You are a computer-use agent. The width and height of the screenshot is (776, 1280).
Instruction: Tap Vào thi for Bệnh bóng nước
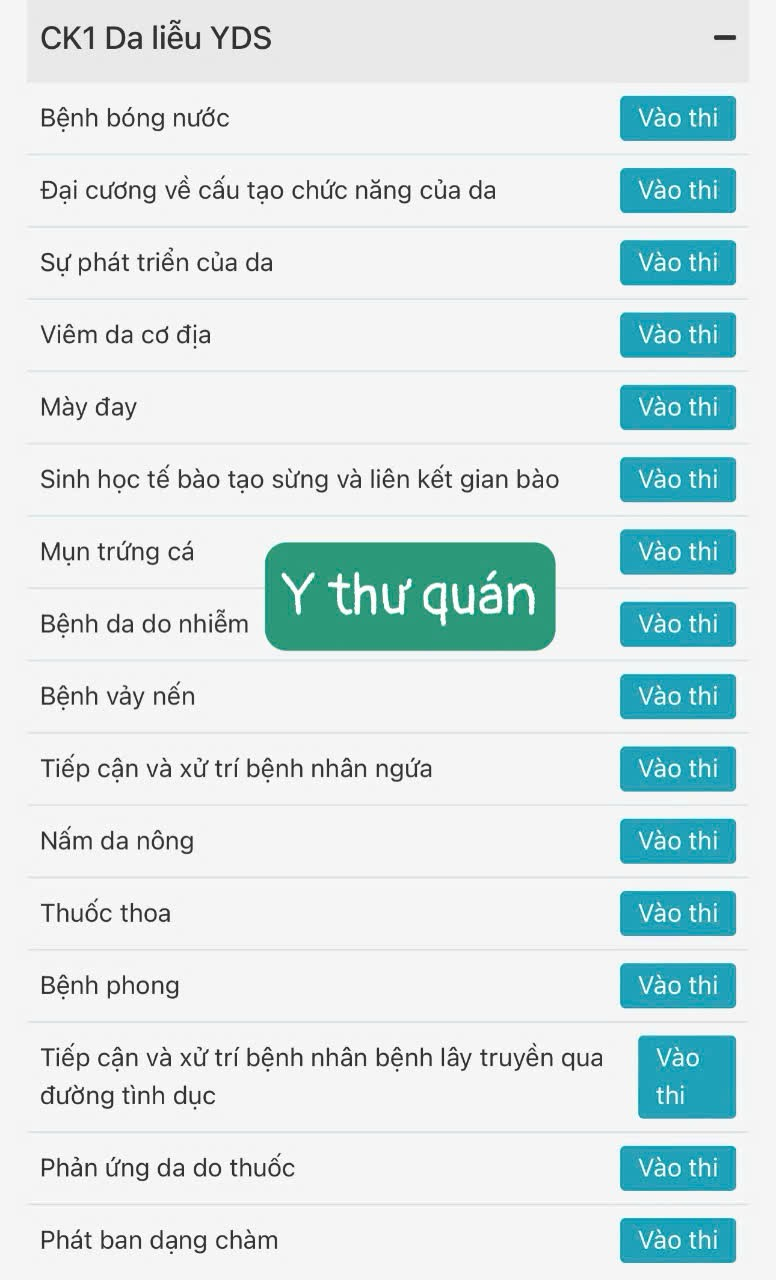pyautogui.click(x=677, y=118)
